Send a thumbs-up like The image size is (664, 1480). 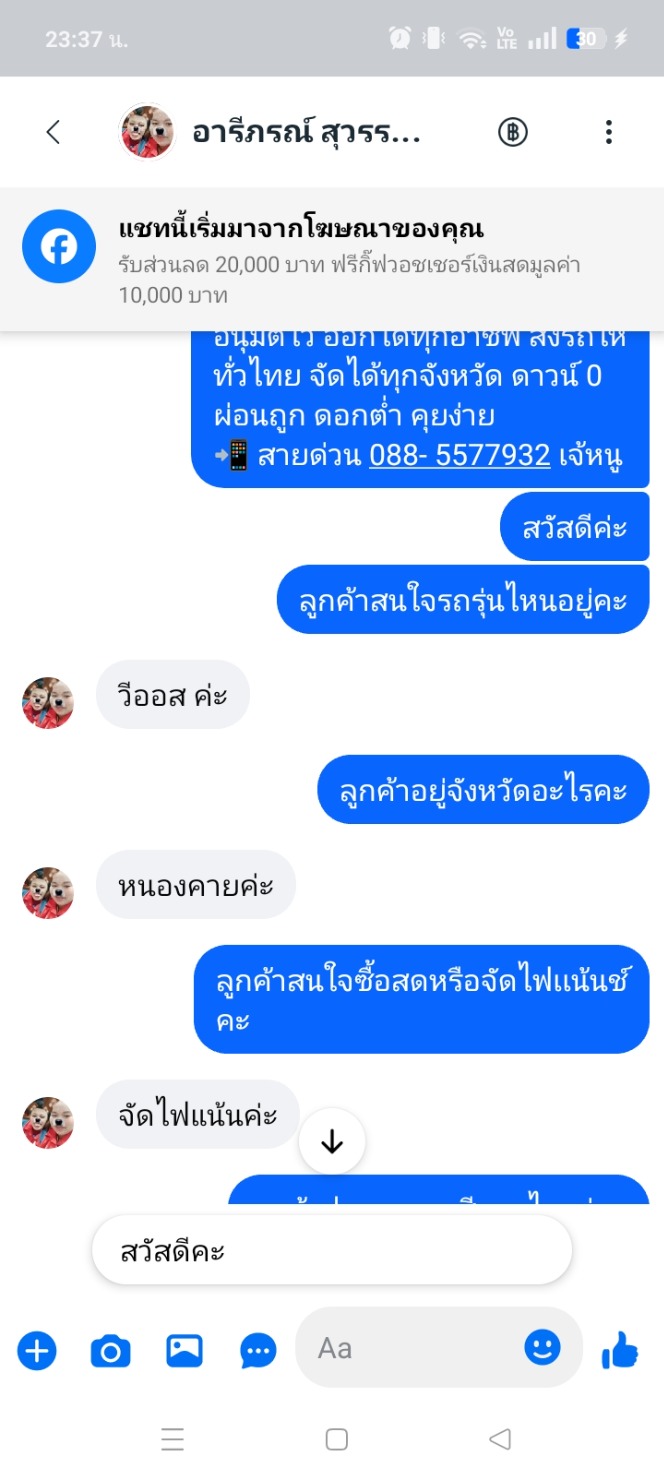click(620, 1351)
